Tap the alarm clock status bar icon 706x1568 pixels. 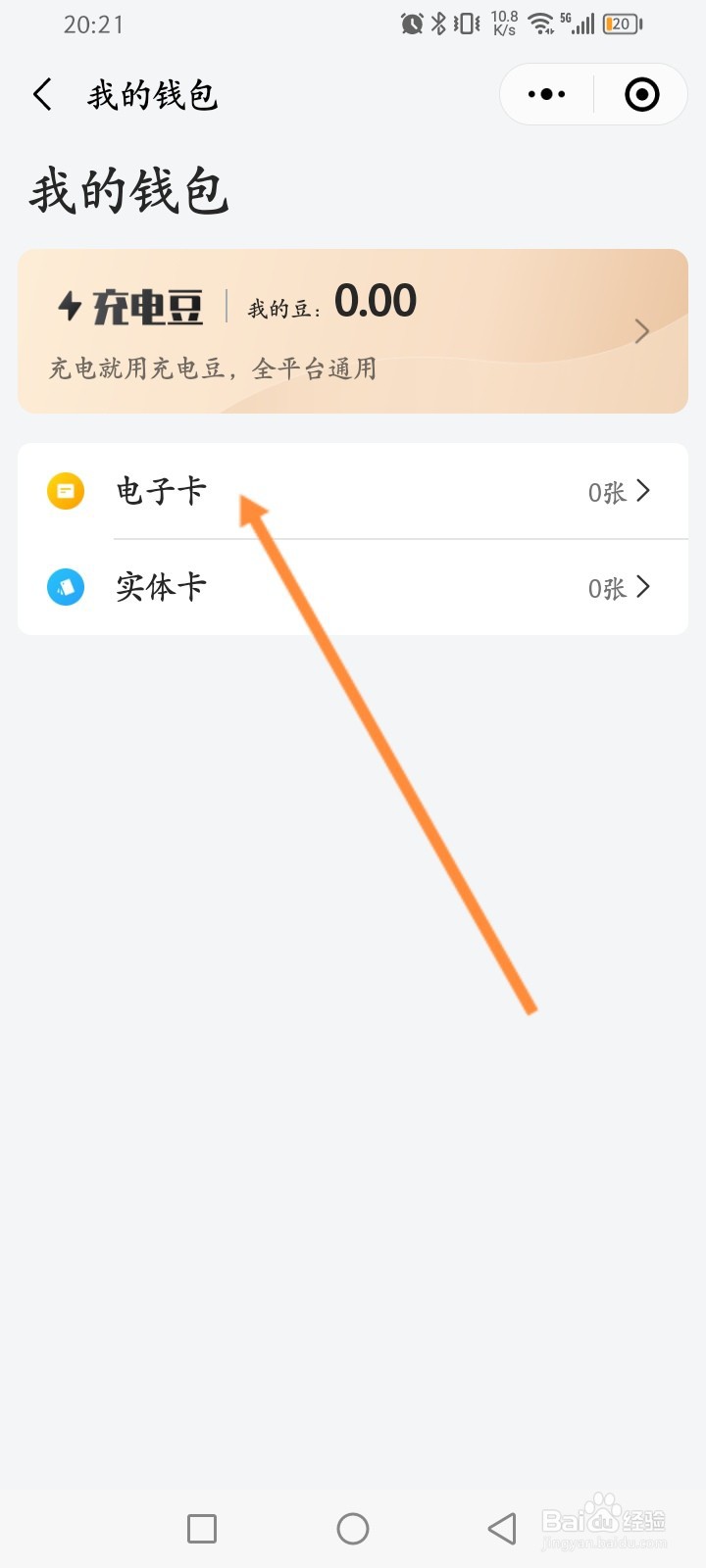click(x=411, y=24)
